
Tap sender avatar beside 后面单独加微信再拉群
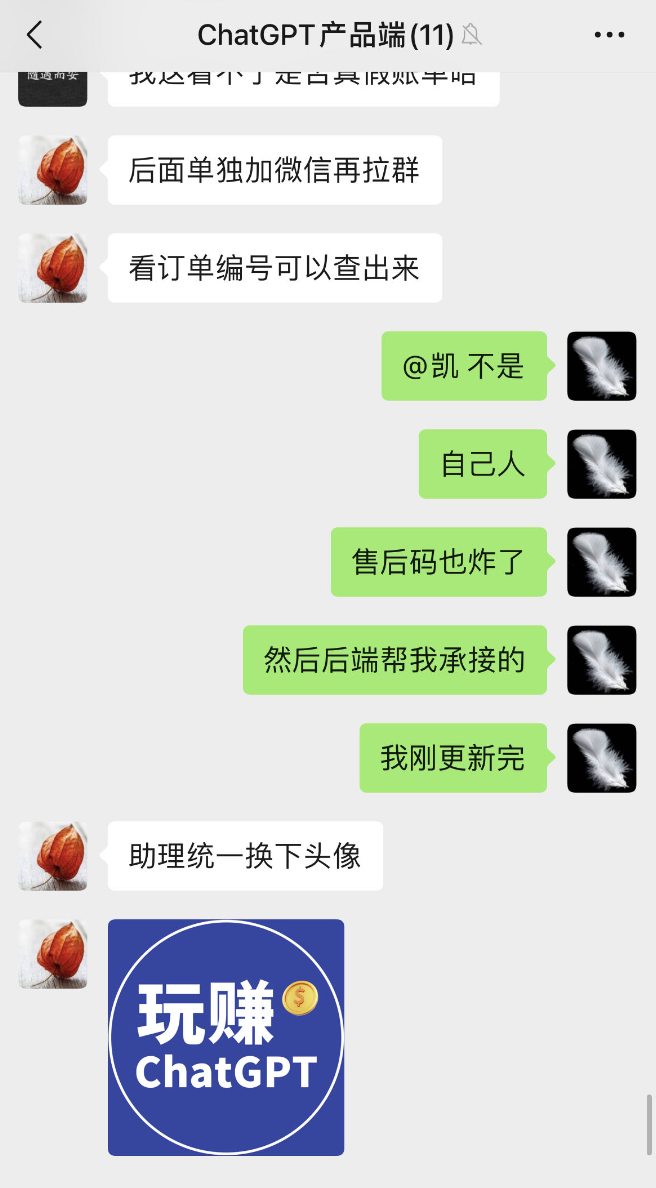coord(53,170)
